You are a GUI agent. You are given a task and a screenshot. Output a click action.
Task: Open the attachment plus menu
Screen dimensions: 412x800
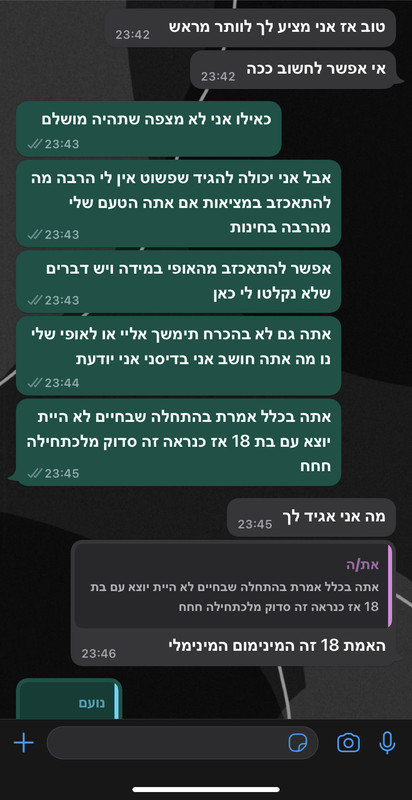tap(23, 743)
